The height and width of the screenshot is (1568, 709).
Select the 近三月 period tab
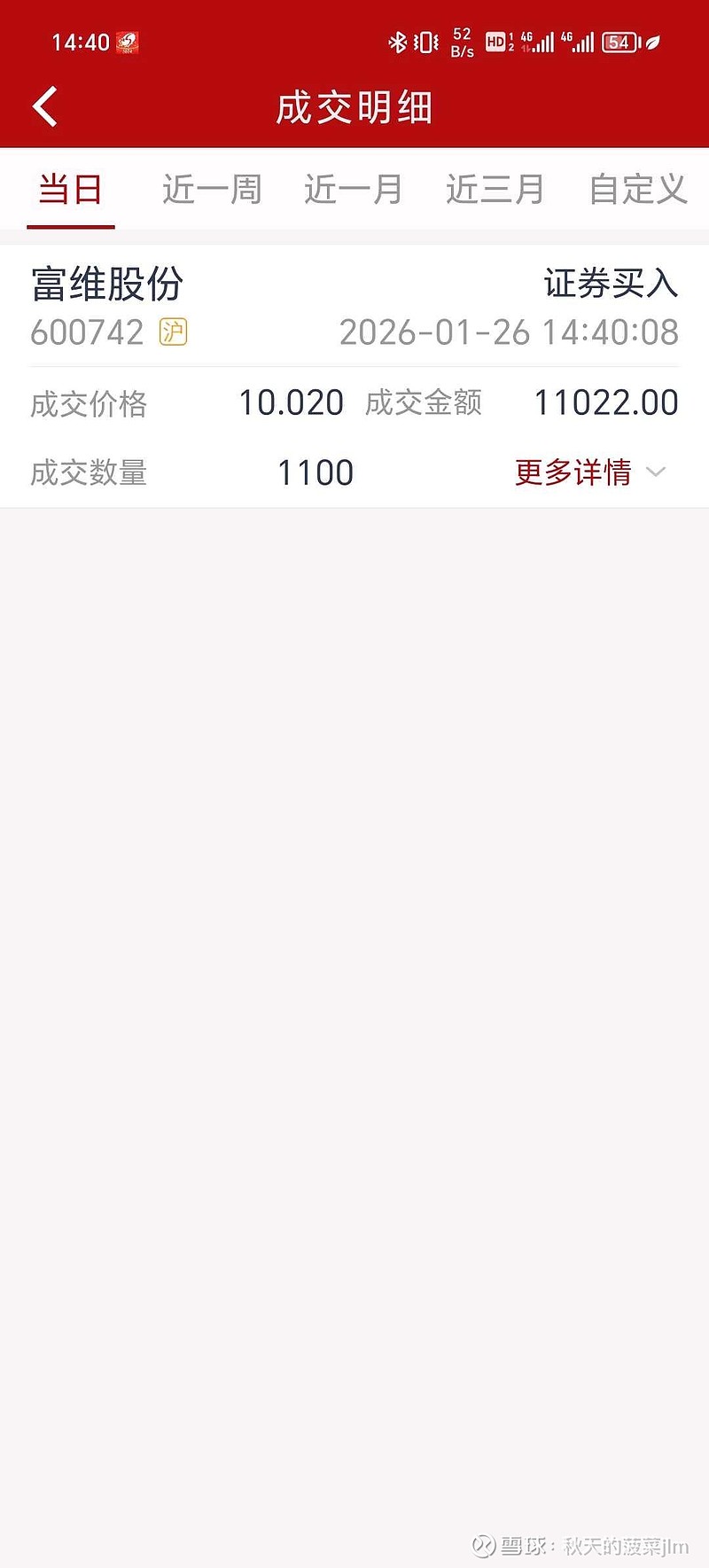(494, 188)
